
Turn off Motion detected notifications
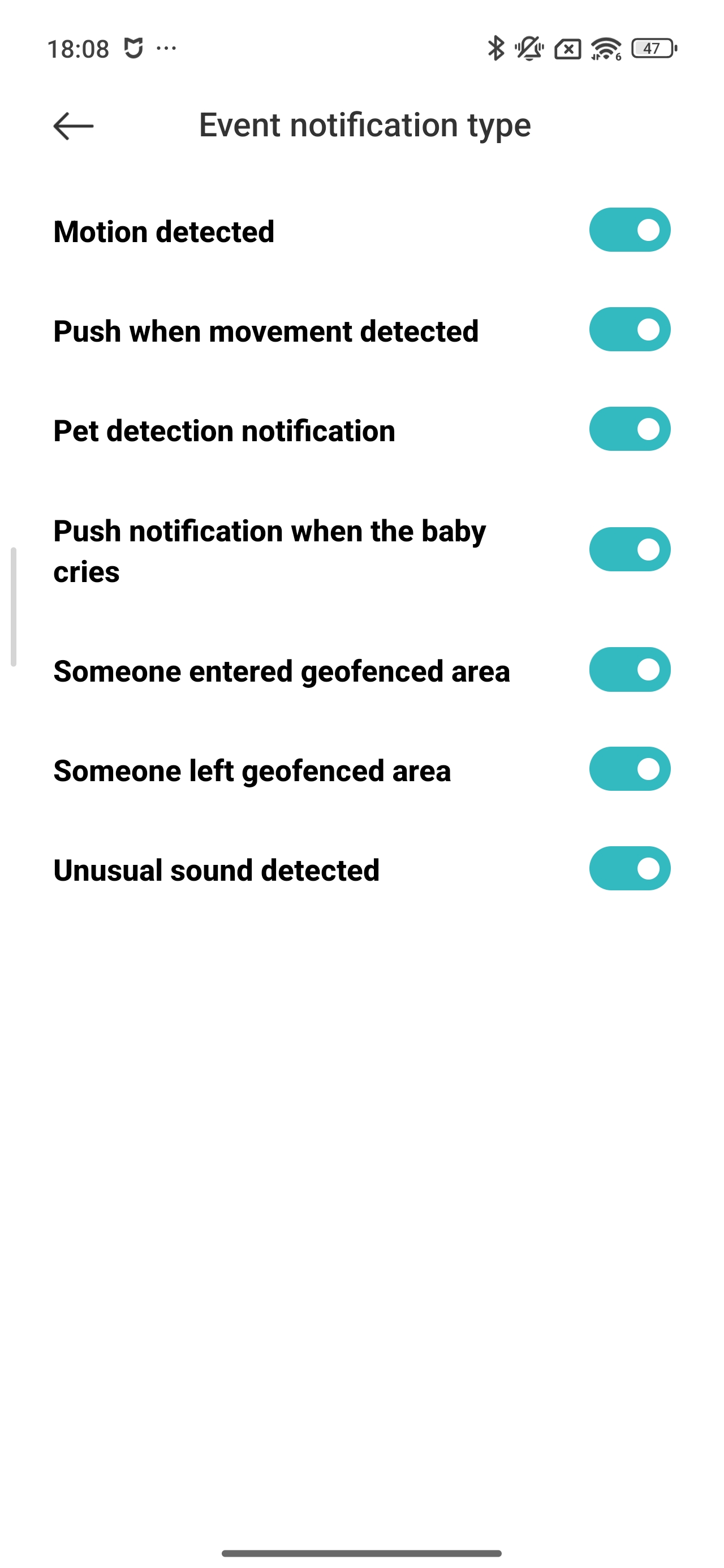629,230
